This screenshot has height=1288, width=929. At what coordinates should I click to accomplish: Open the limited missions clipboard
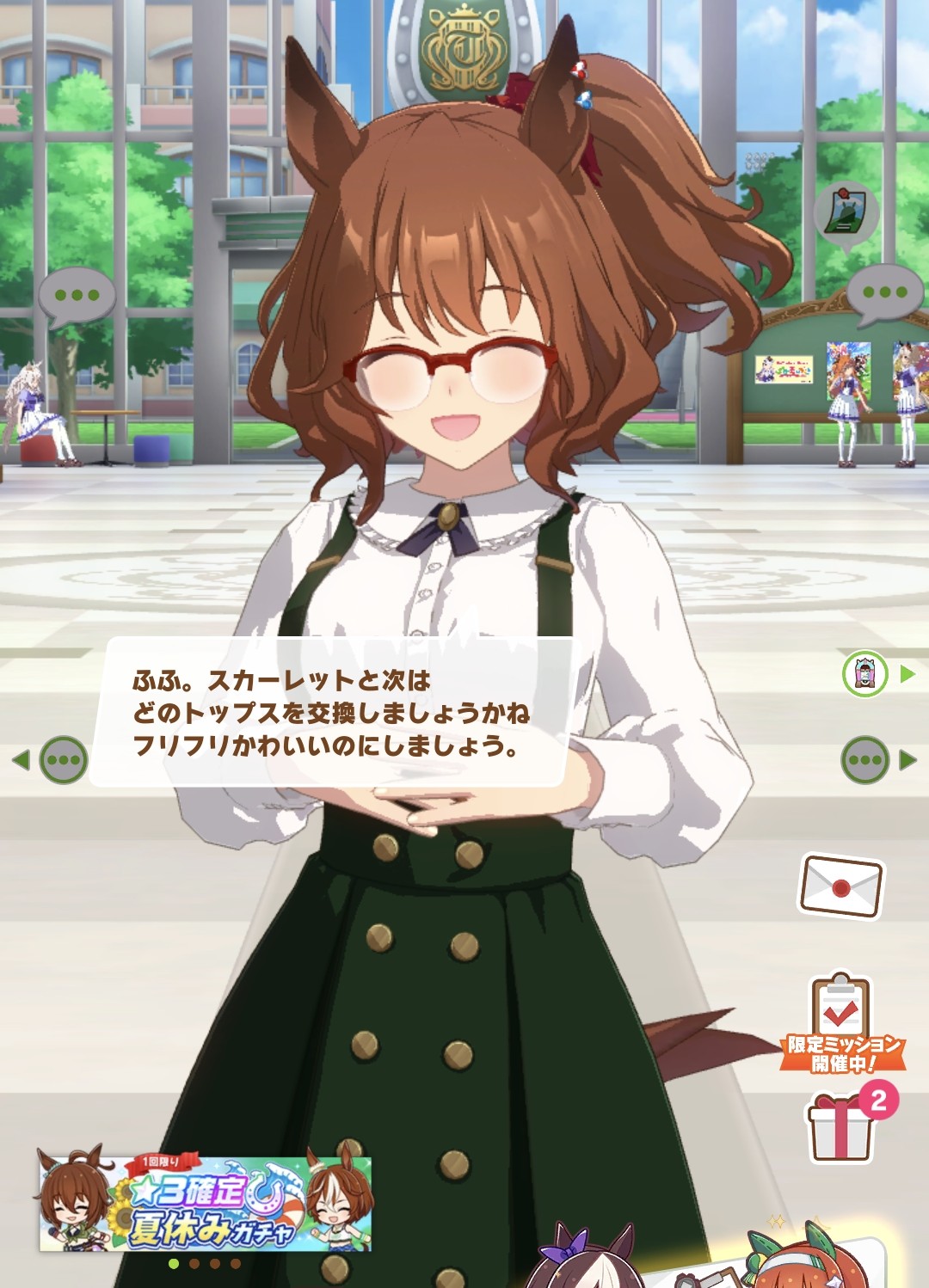pos(842,1025)
